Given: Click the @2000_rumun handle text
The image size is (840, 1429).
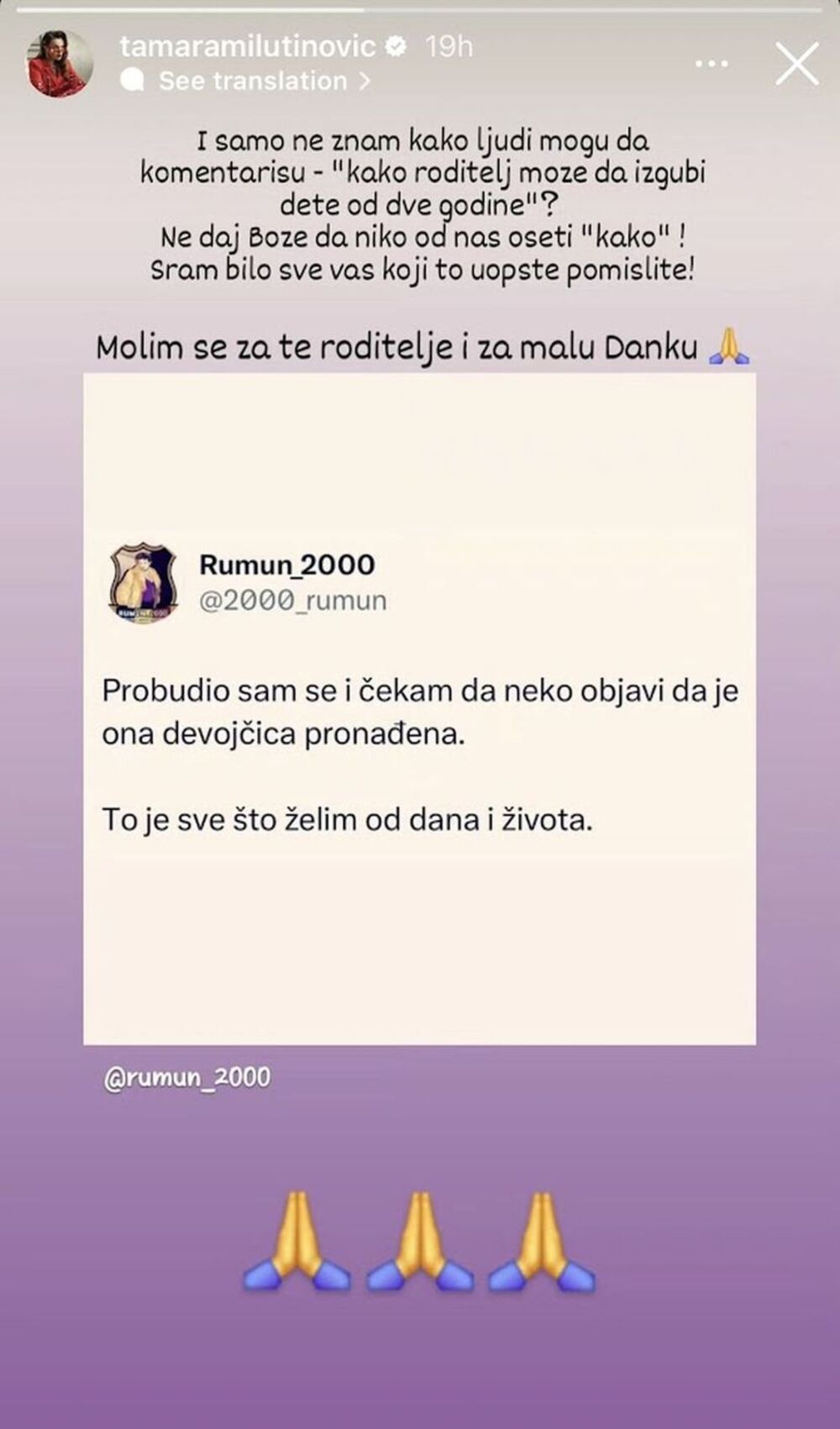Looking at the screenshot, I should click(291, 600).
